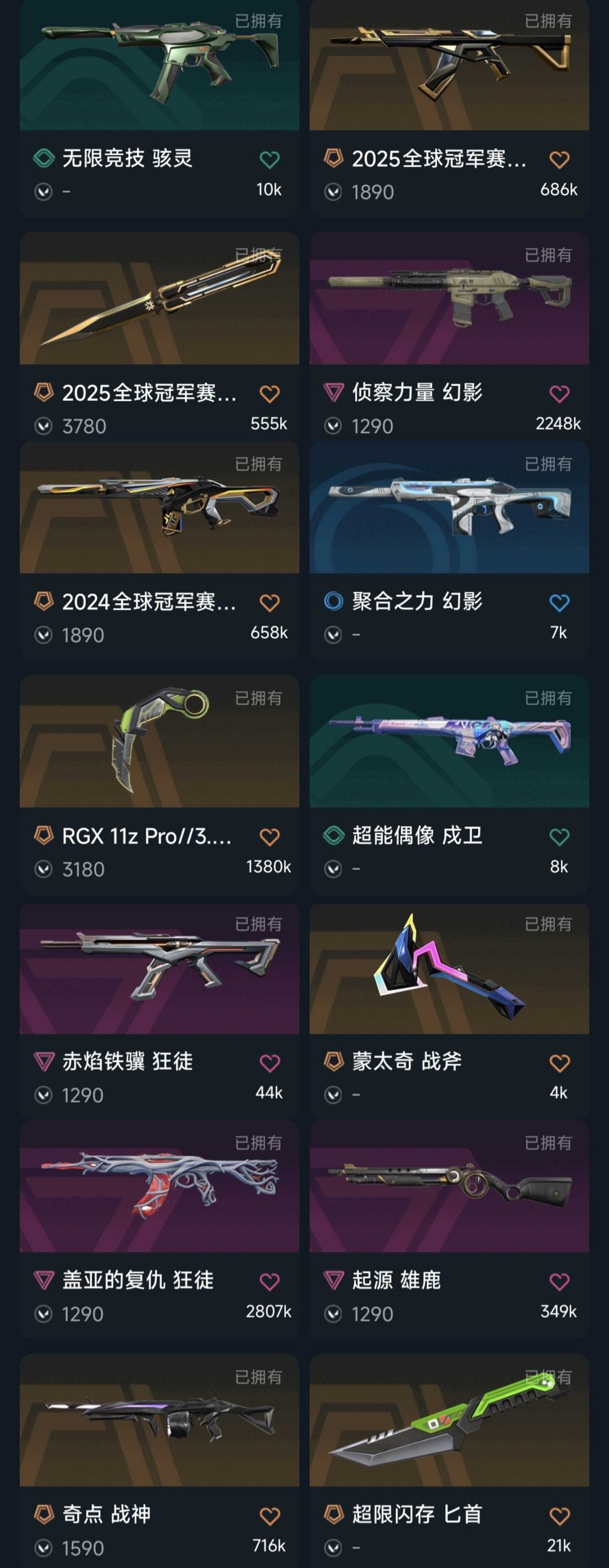The width and height of the screenshot is (609, 1568).
Task: Open the 聚合之力 幻影 skin card
Action: [x=449, y=550]
